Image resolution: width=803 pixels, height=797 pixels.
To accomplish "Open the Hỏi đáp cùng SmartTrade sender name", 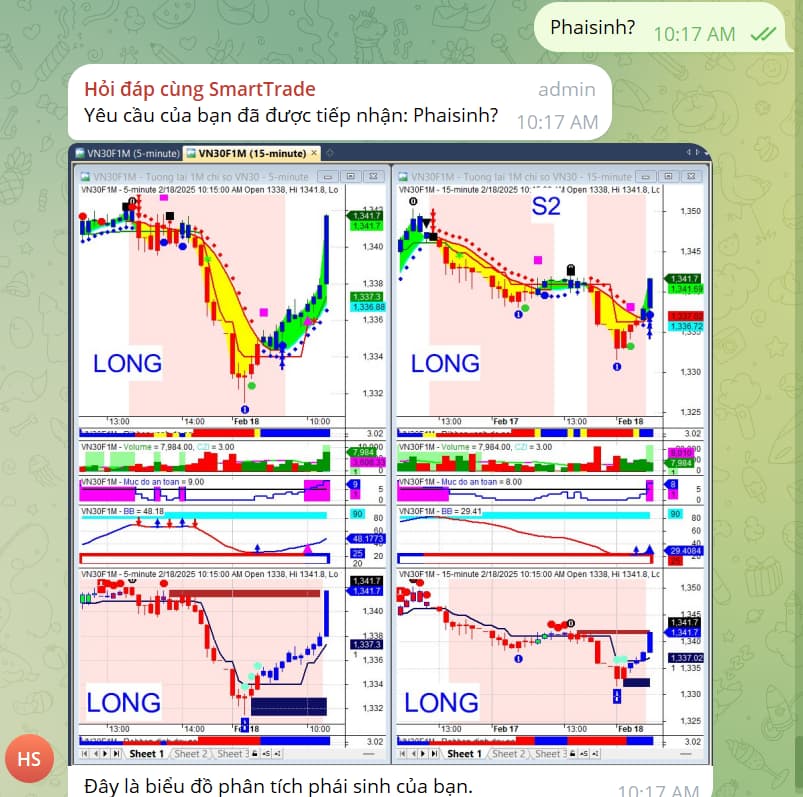I will [x=199, y=89].
